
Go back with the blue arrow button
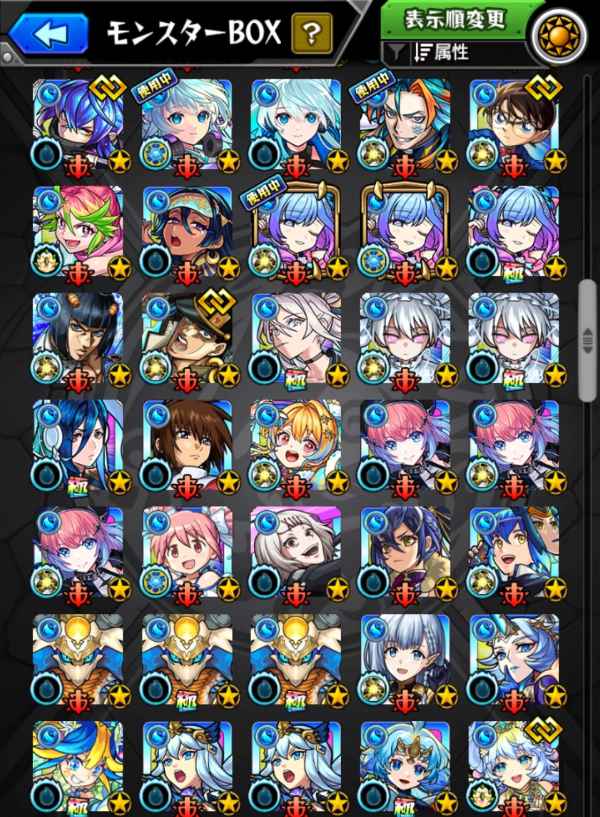point(49,33)
